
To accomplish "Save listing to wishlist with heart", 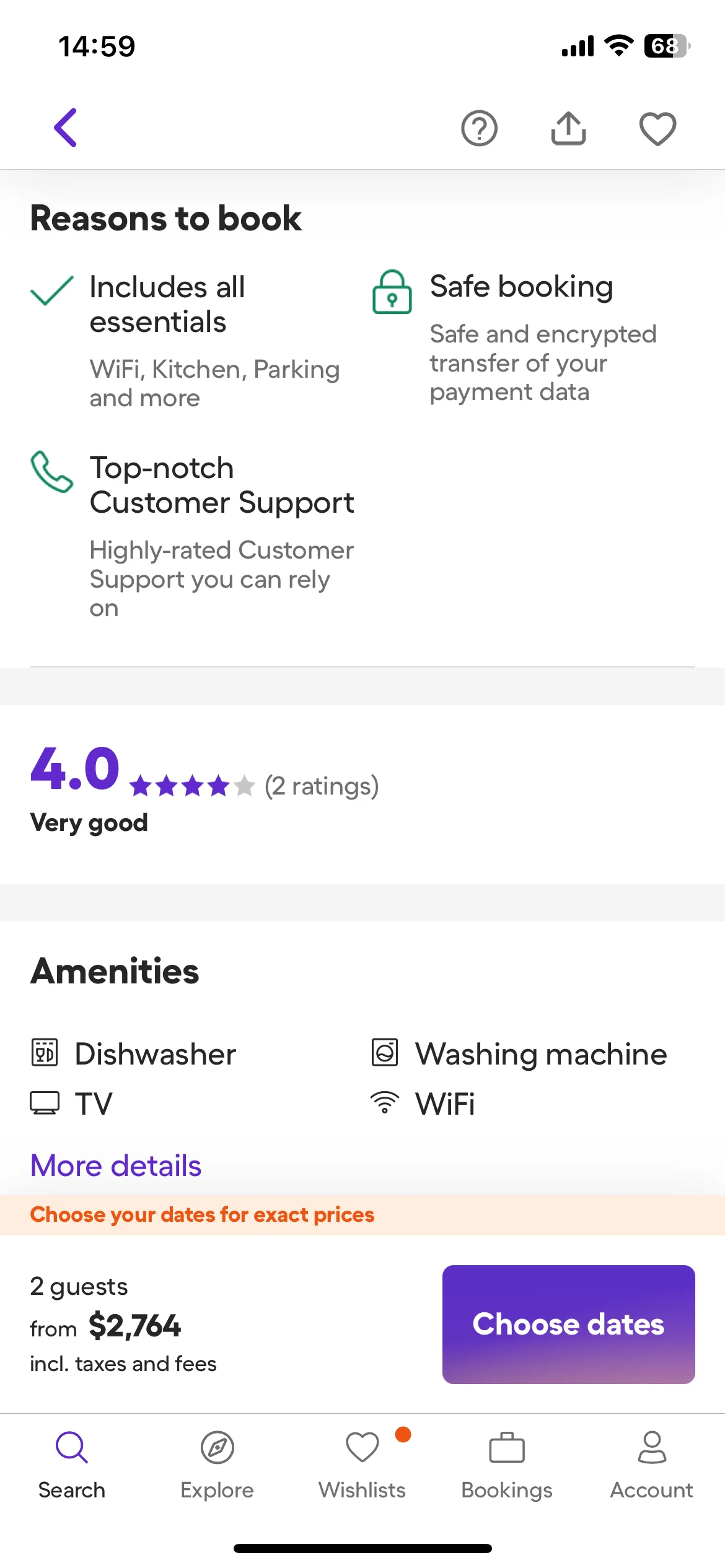I will [x=657, y=129].
